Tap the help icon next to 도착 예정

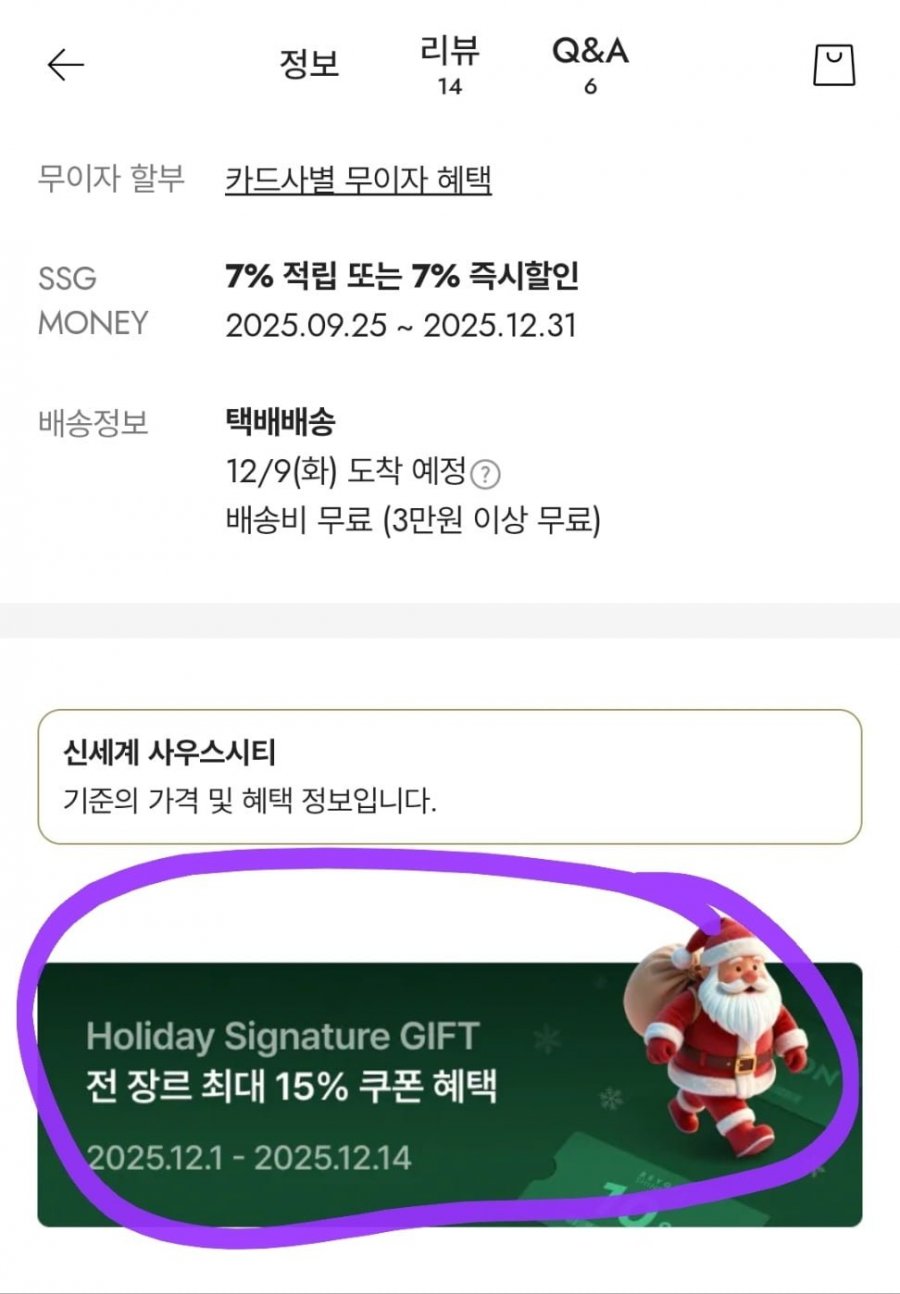pyautogui.click(x=485, y=473)
